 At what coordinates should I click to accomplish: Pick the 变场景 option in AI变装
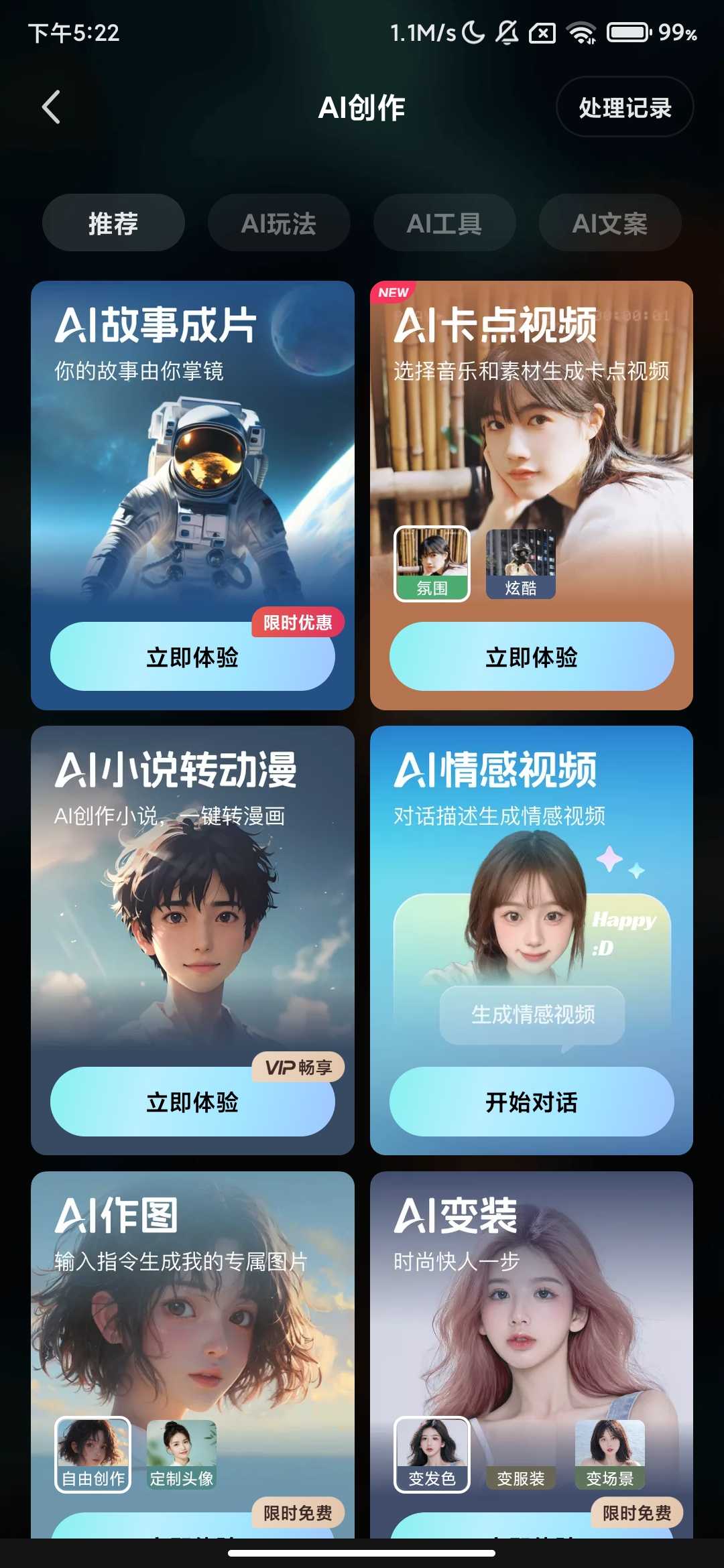pos(610,1454)
